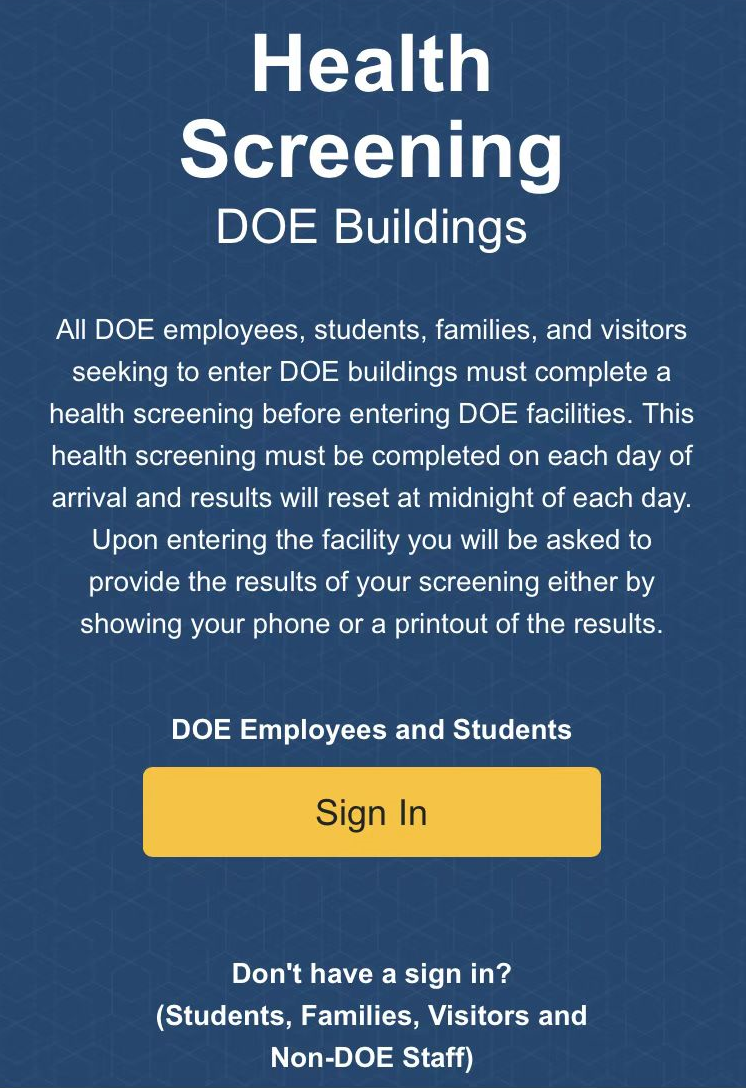Tap the yellow Sign In button
Screen dimensions: 746x1088
371,812
